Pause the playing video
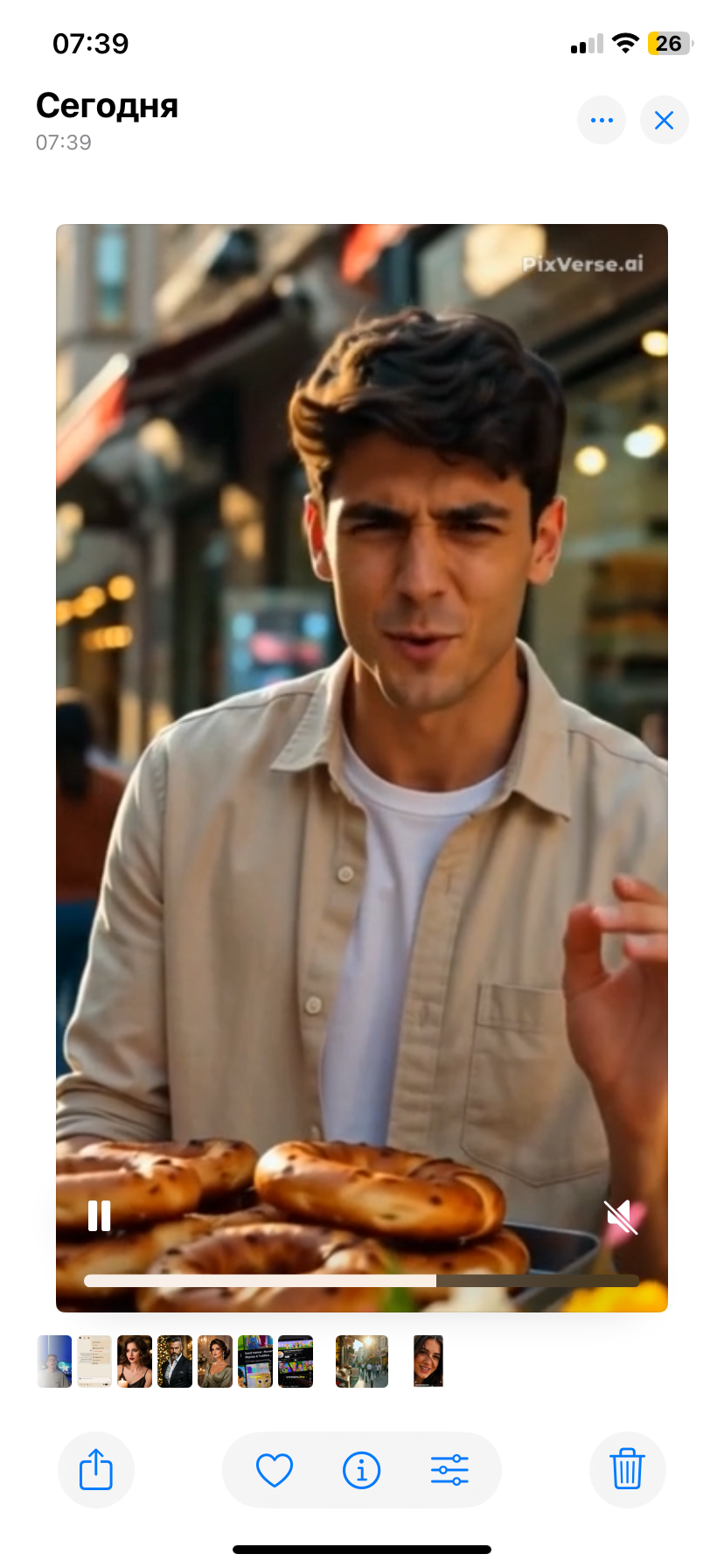The height and width of the screenshot is (1568, 724). coord(100,1215)
